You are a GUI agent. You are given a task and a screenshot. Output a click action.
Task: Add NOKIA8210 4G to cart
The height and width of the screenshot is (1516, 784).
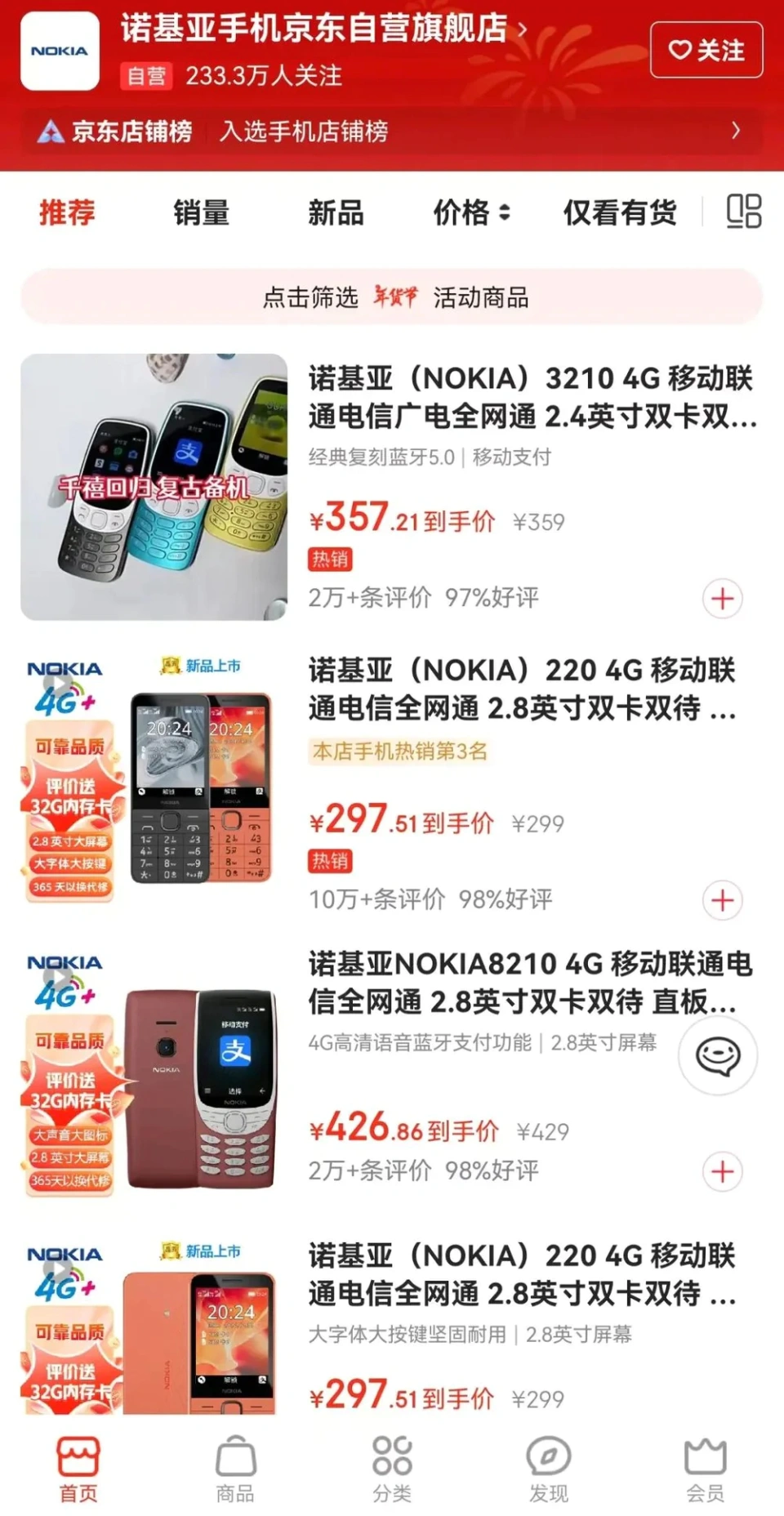[723, 1171]
